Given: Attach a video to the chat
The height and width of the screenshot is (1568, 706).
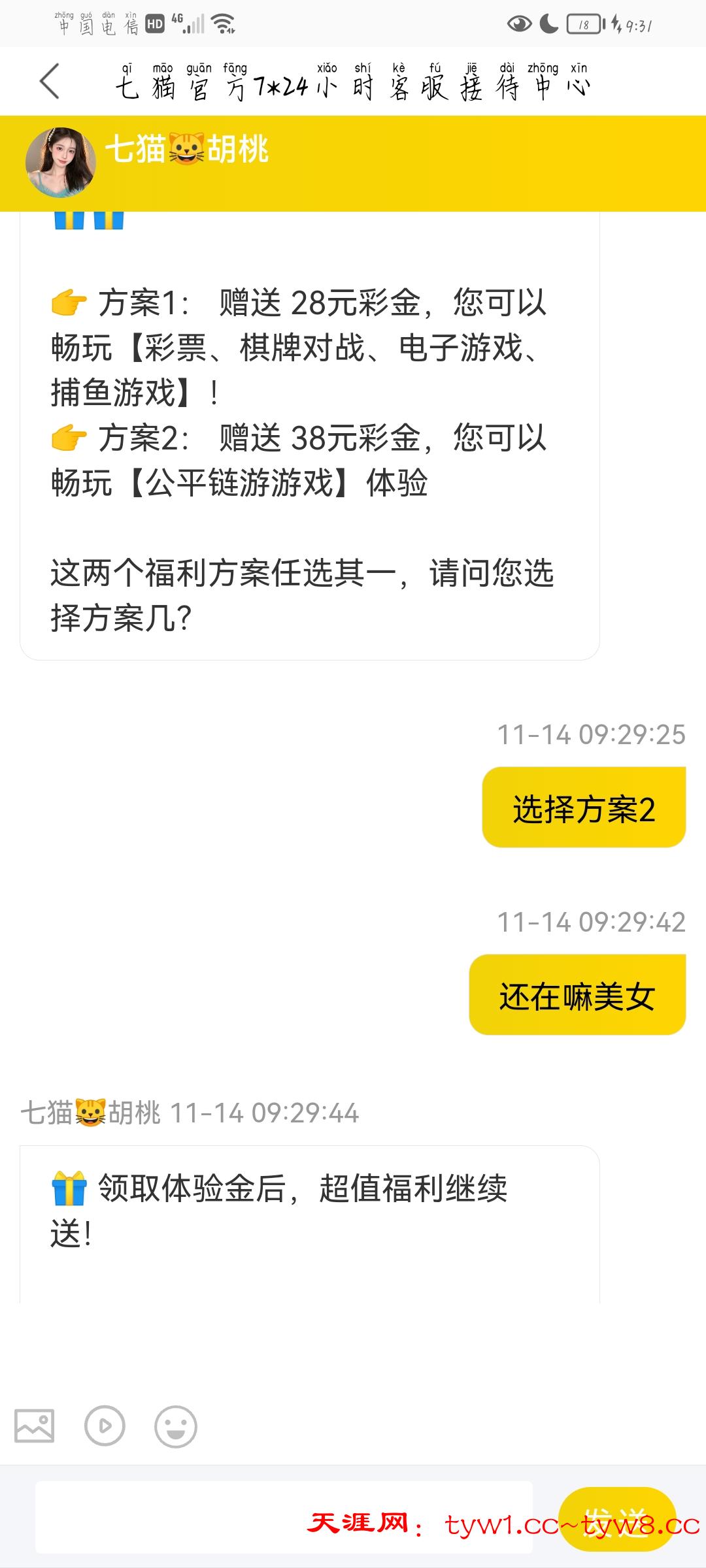Looking at the screenshot, I should pyautogui.click(x=105, y=1425).
